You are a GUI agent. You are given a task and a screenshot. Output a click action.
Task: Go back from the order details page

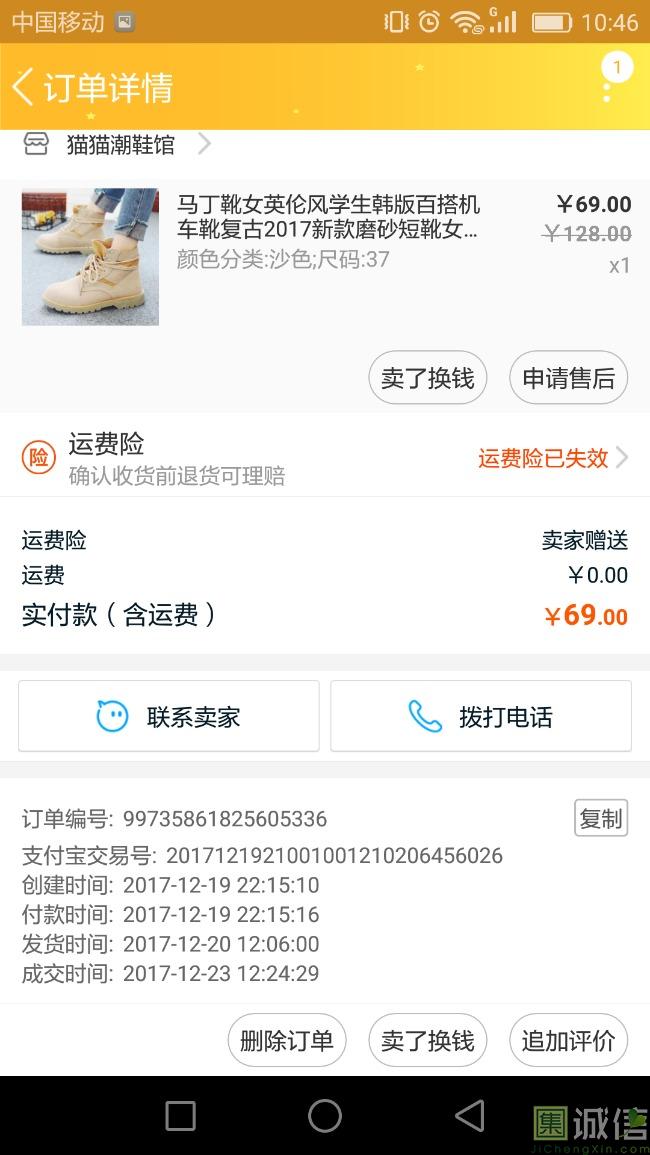point(24,87)
